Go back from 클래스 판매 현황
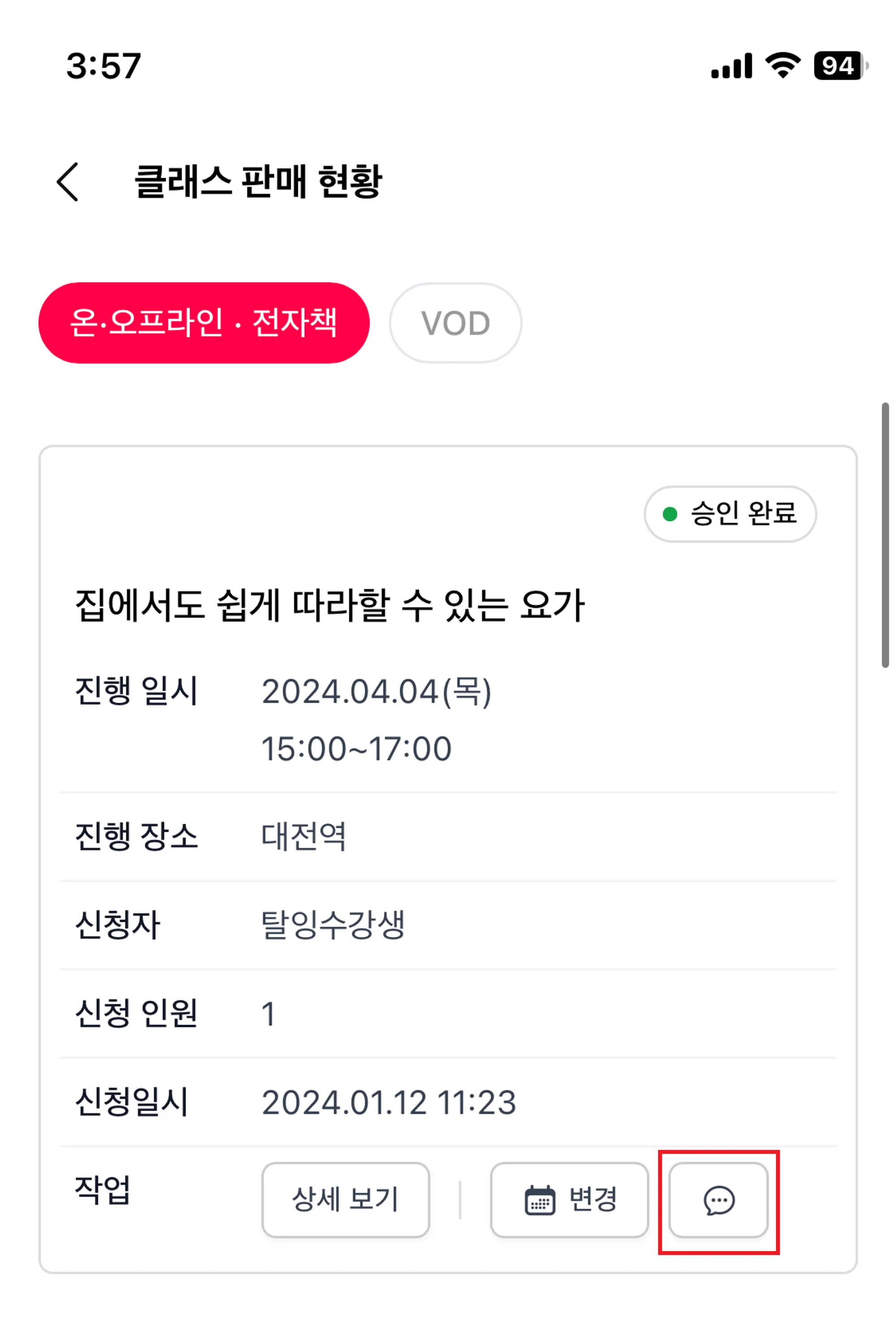Viewport: 896px width, 1327px height. [68, 182]
